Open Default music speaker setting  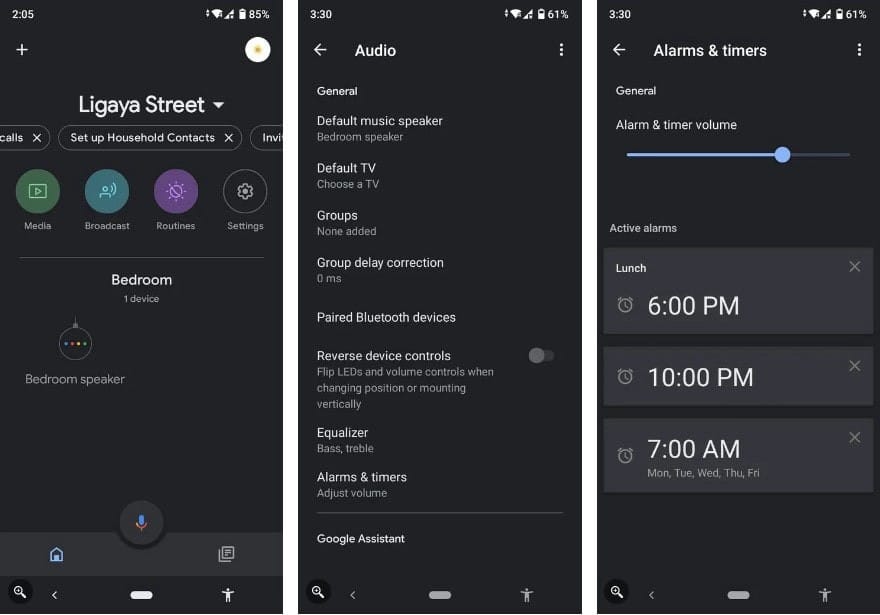pyautogui.click(x=380, y=127)
